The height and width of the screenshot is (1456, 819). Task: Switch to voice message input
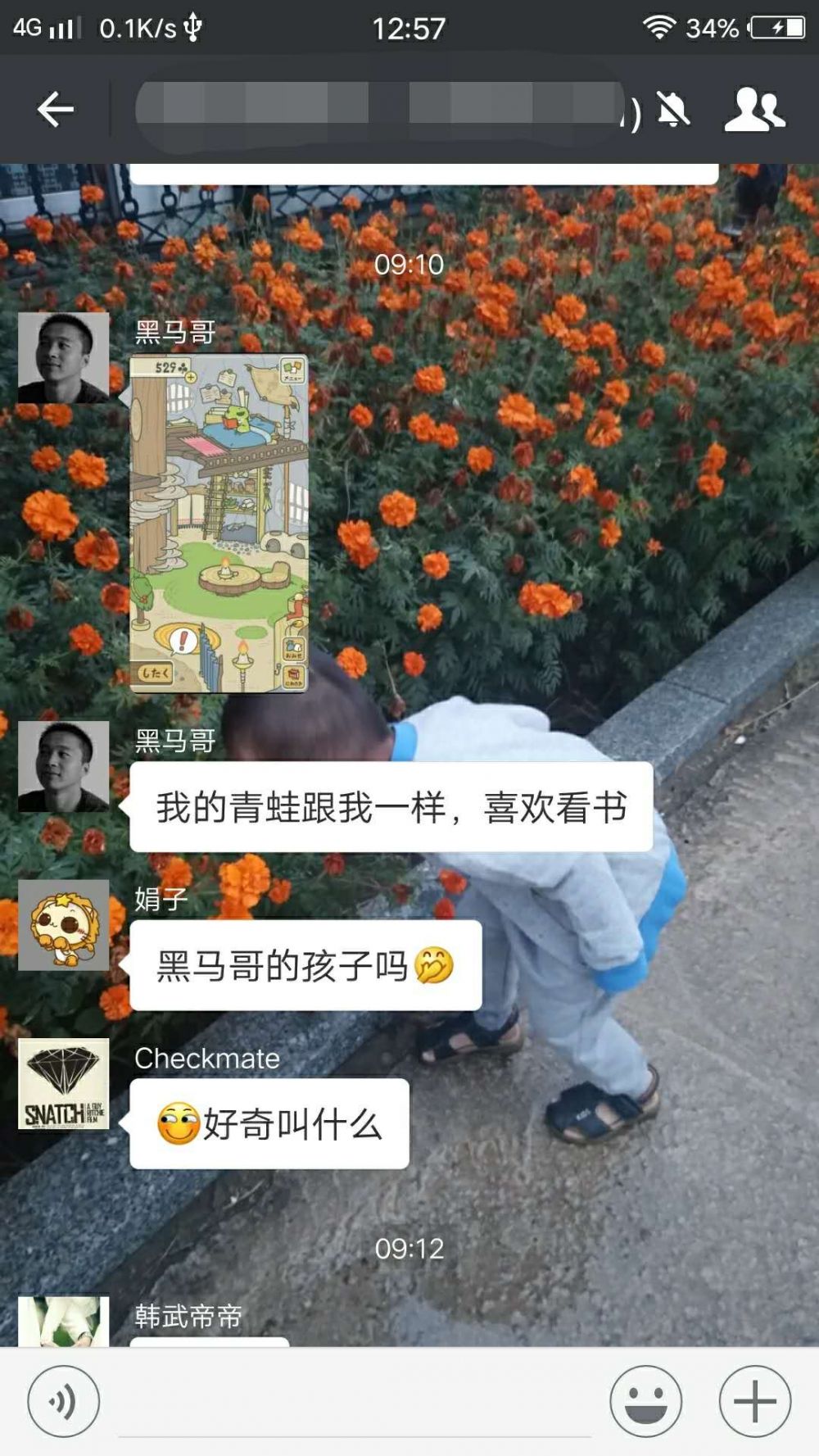(64, 1401)
